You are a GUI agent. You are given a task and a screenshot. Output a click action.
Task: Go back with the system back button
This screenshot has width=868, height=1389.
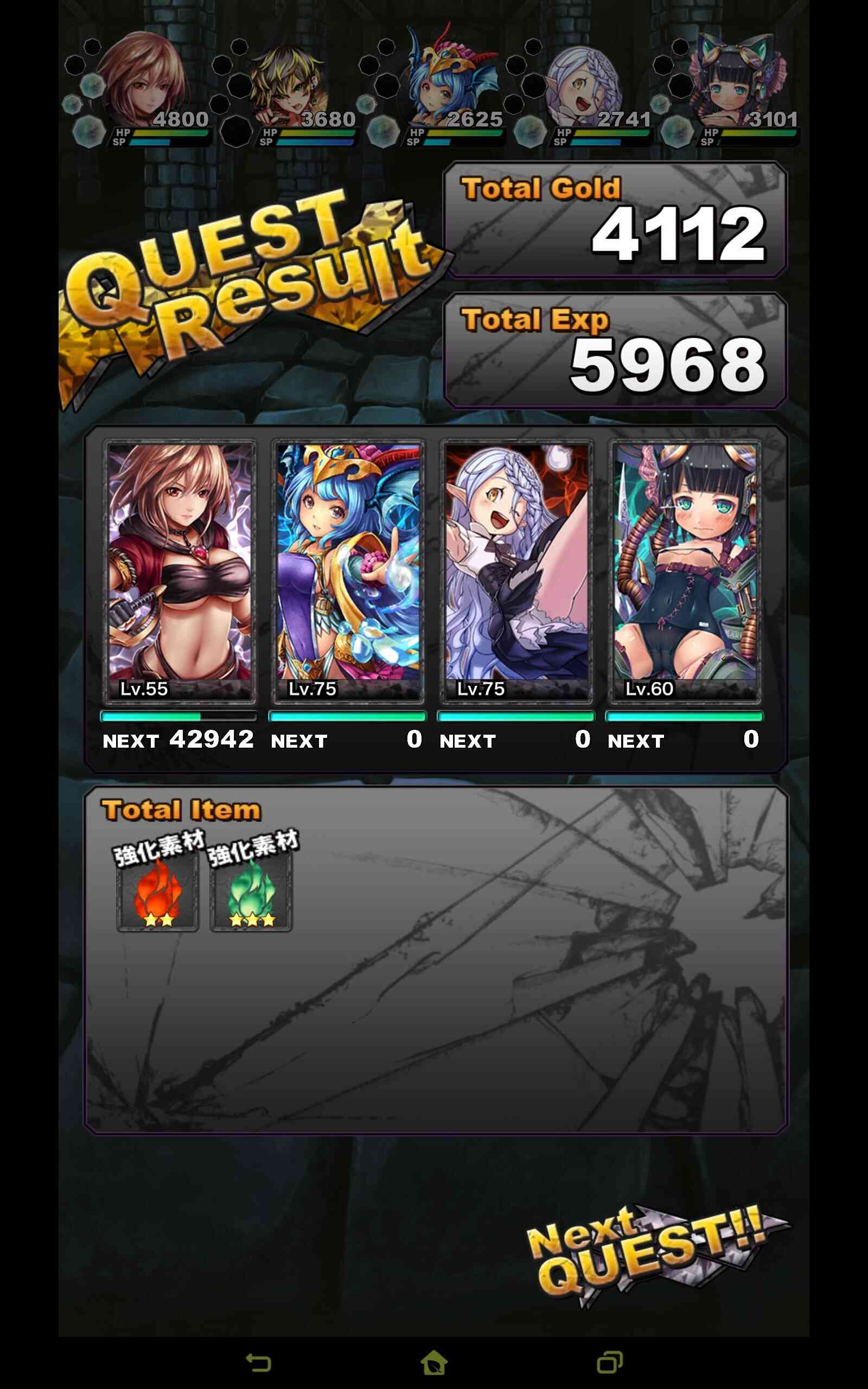(x=258, y=1362)
